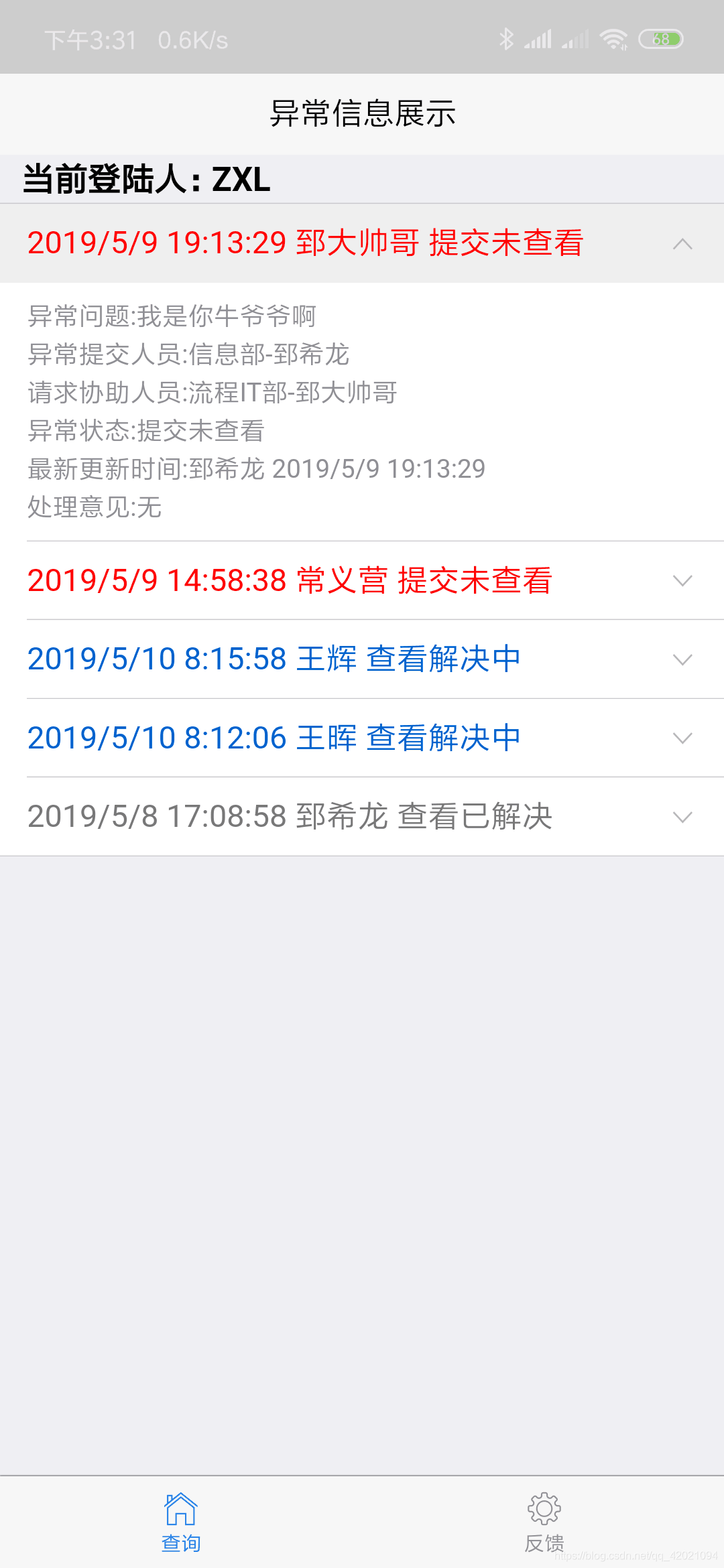This screenshot has height=1568, width=724.
Task: Expand the 2019/5/10 8:12:06 王晖 entry
Action: pyautogui.click(x=362, y=738)
